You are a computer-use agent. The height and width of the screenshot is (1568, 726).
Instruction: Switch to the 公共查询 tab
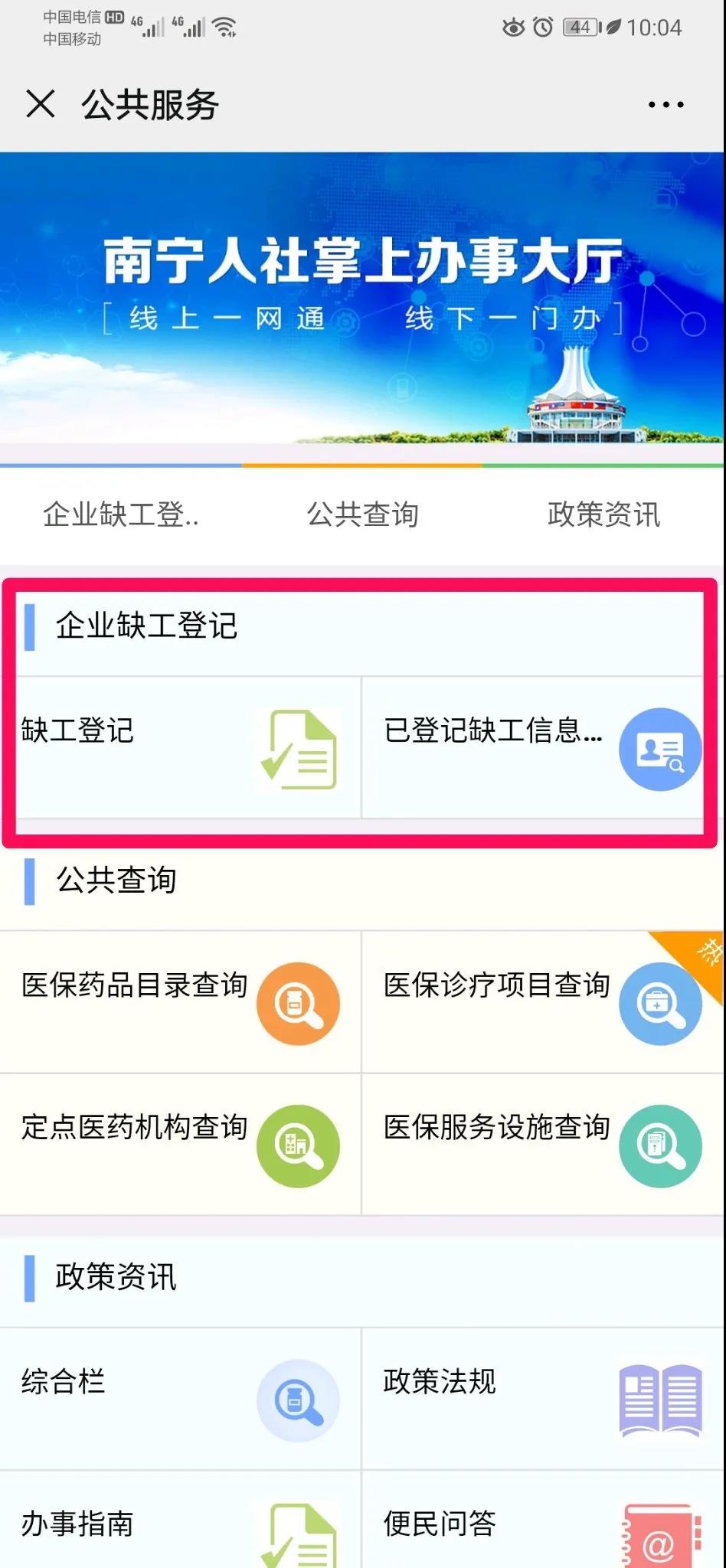click(362, 514)
